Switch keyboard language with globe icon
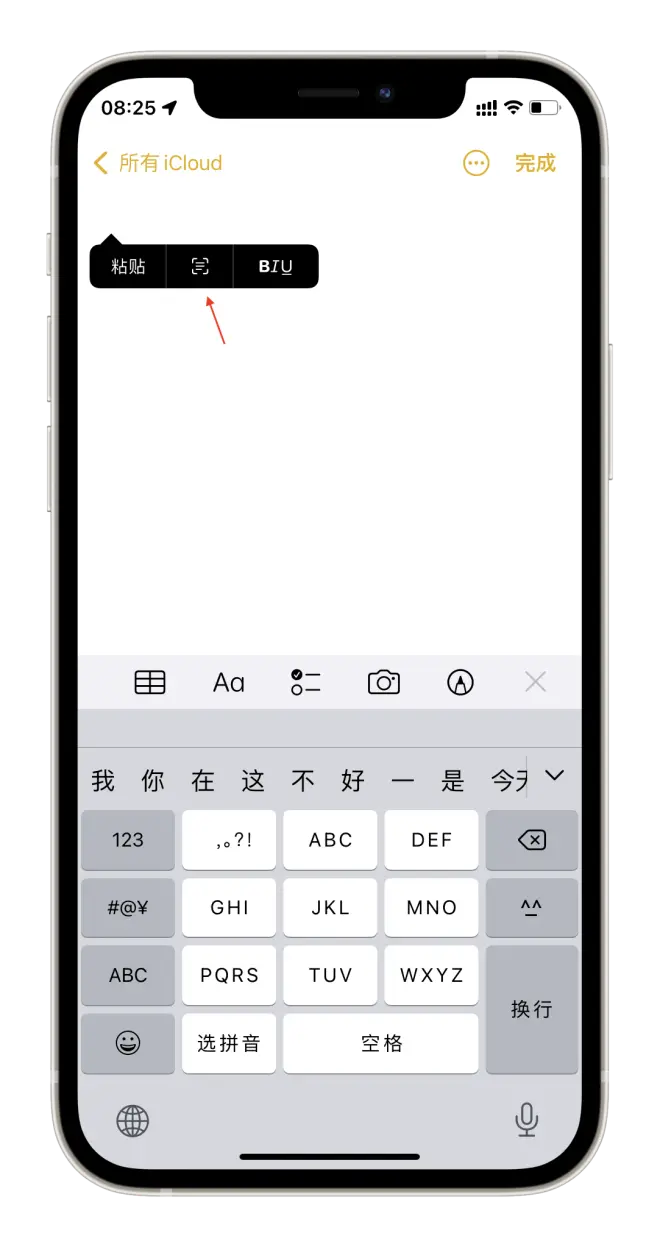This screenshot has height=1247, width=660. point(133,1121)
